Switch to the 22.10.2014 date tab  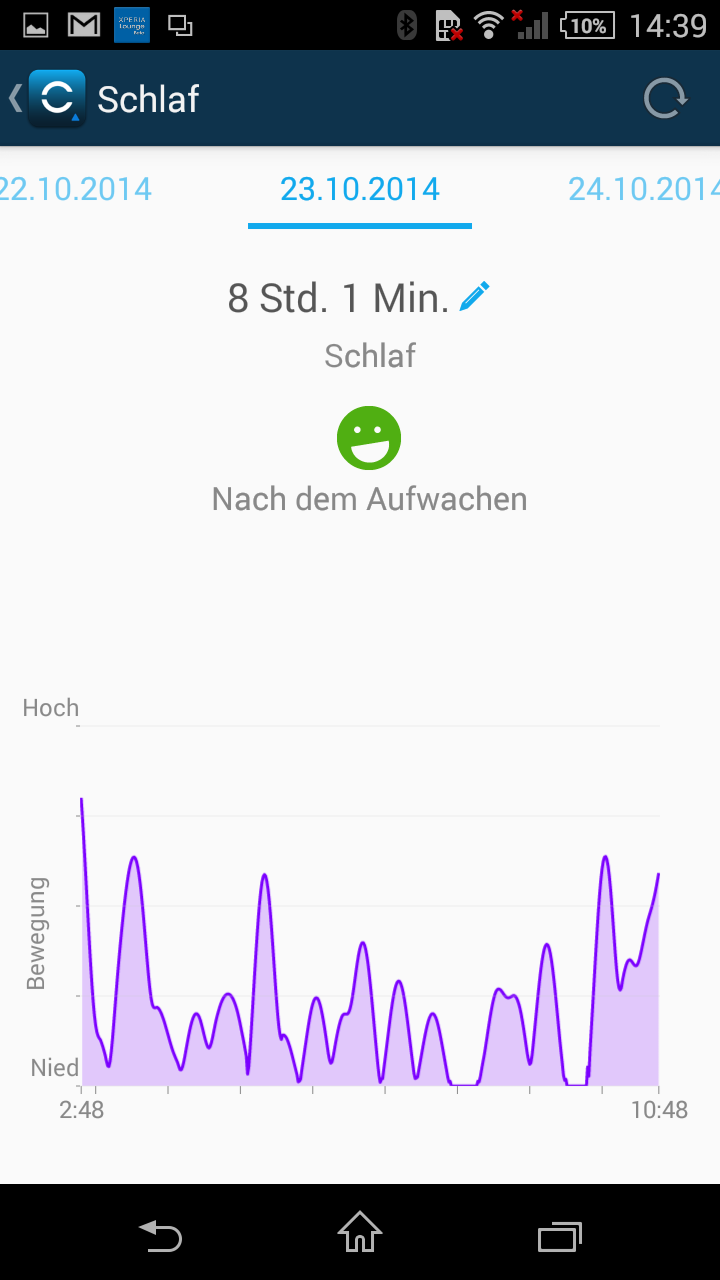[x=76, y=189]
